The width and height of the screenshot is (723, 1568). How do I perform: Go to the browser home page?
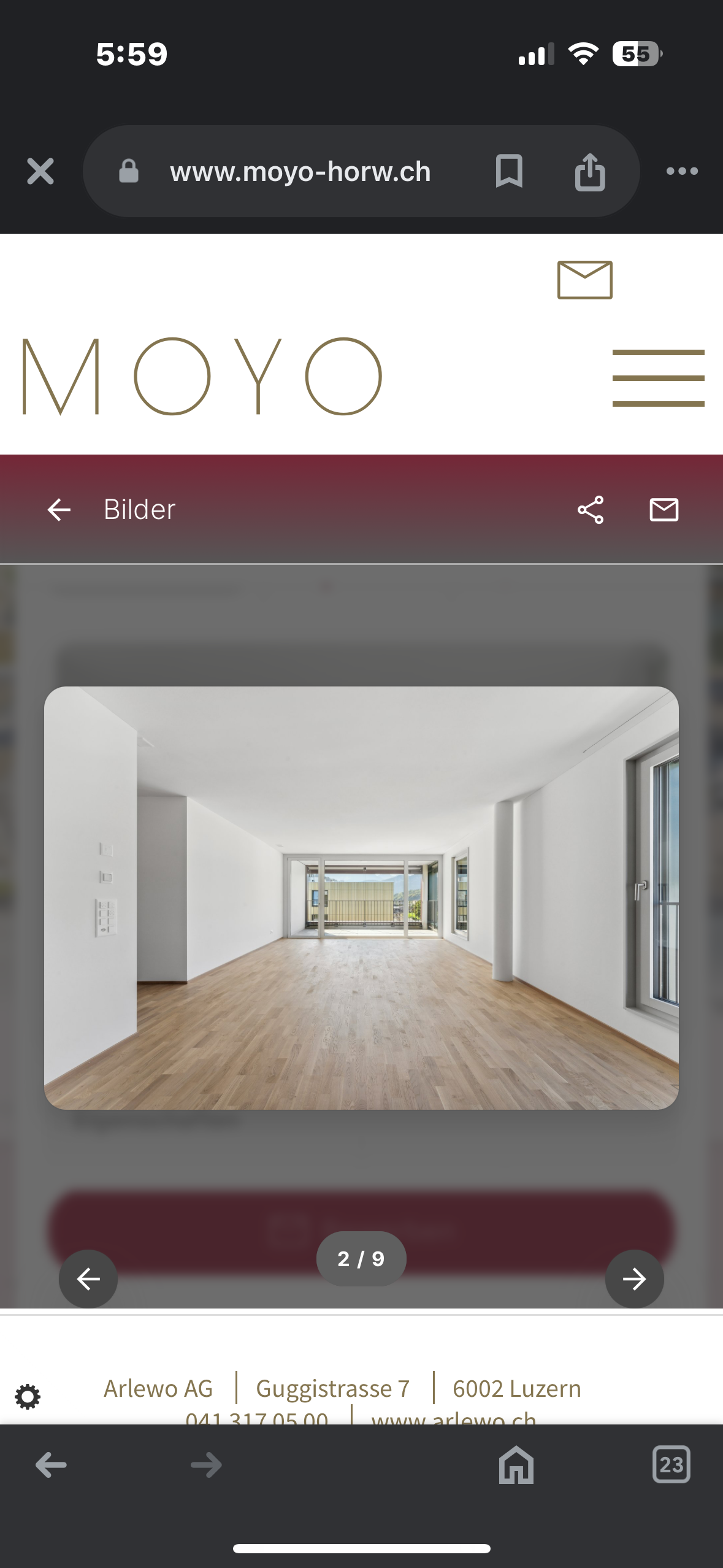[516, 1465]
